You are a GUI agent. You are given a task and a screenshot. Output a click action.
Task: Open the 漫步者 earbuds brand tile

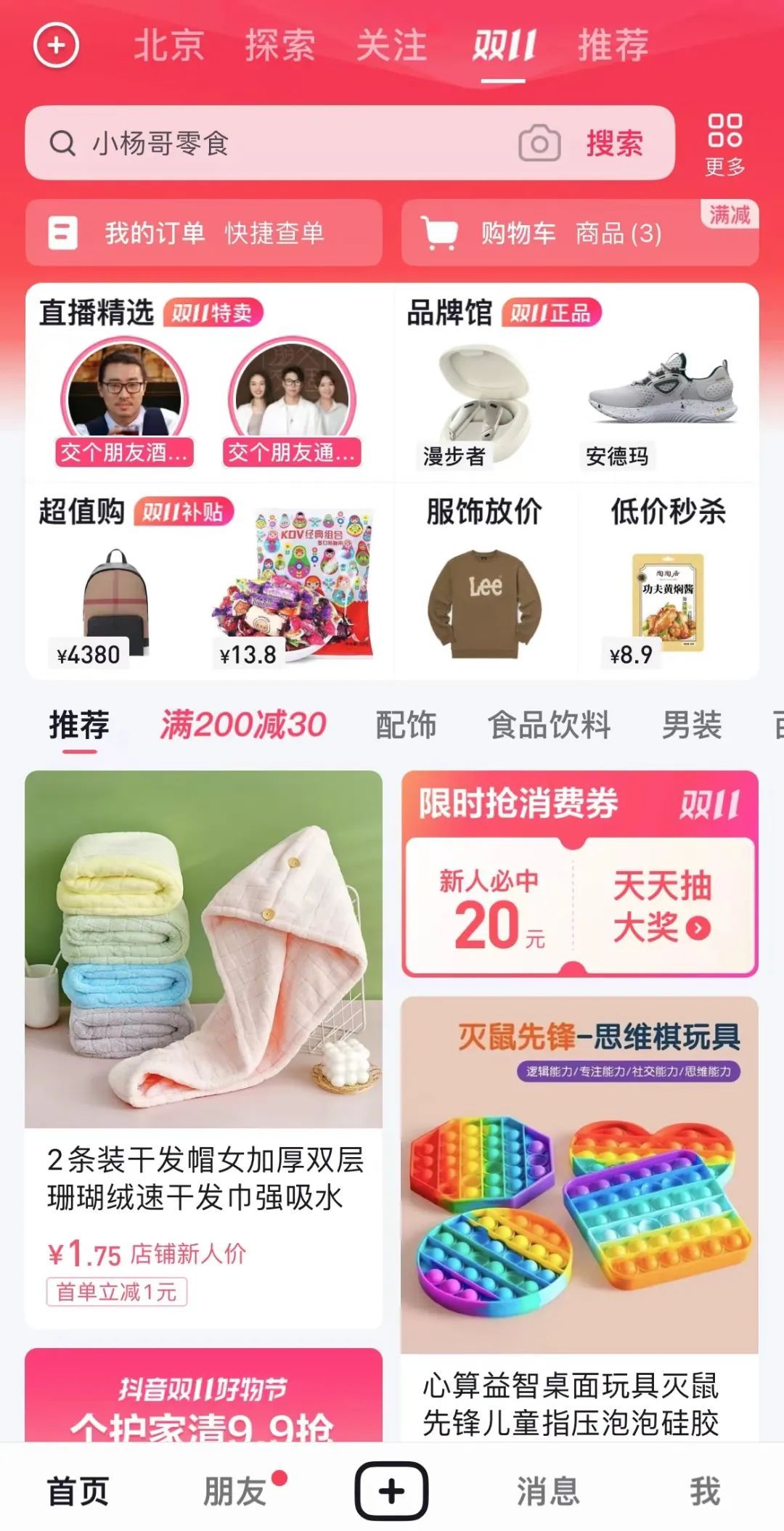click(x=479, y=403)
